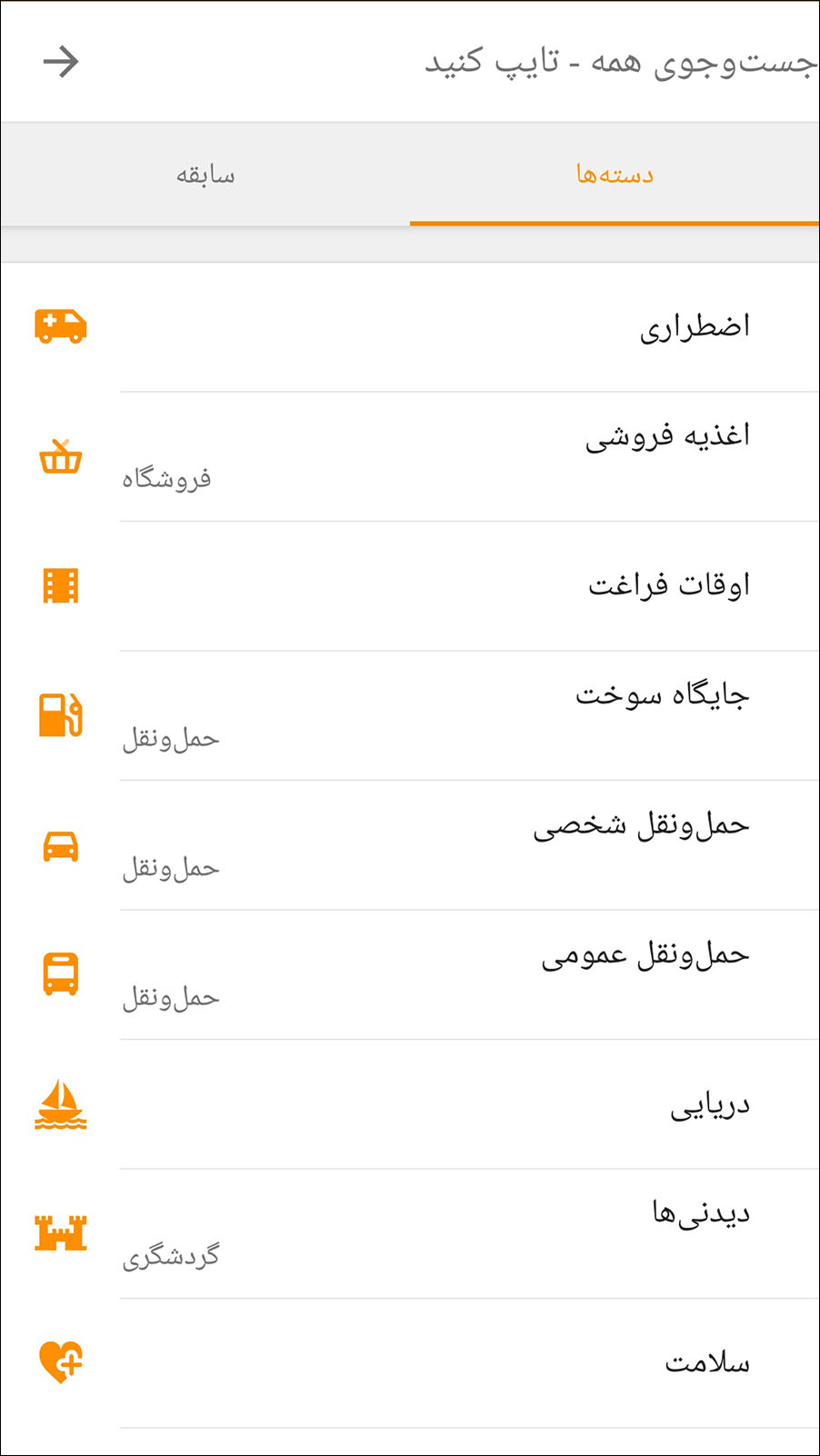Select the دسته‌ها categories tab
This screenshot has width=820, height=1456.
click(615, 174)
